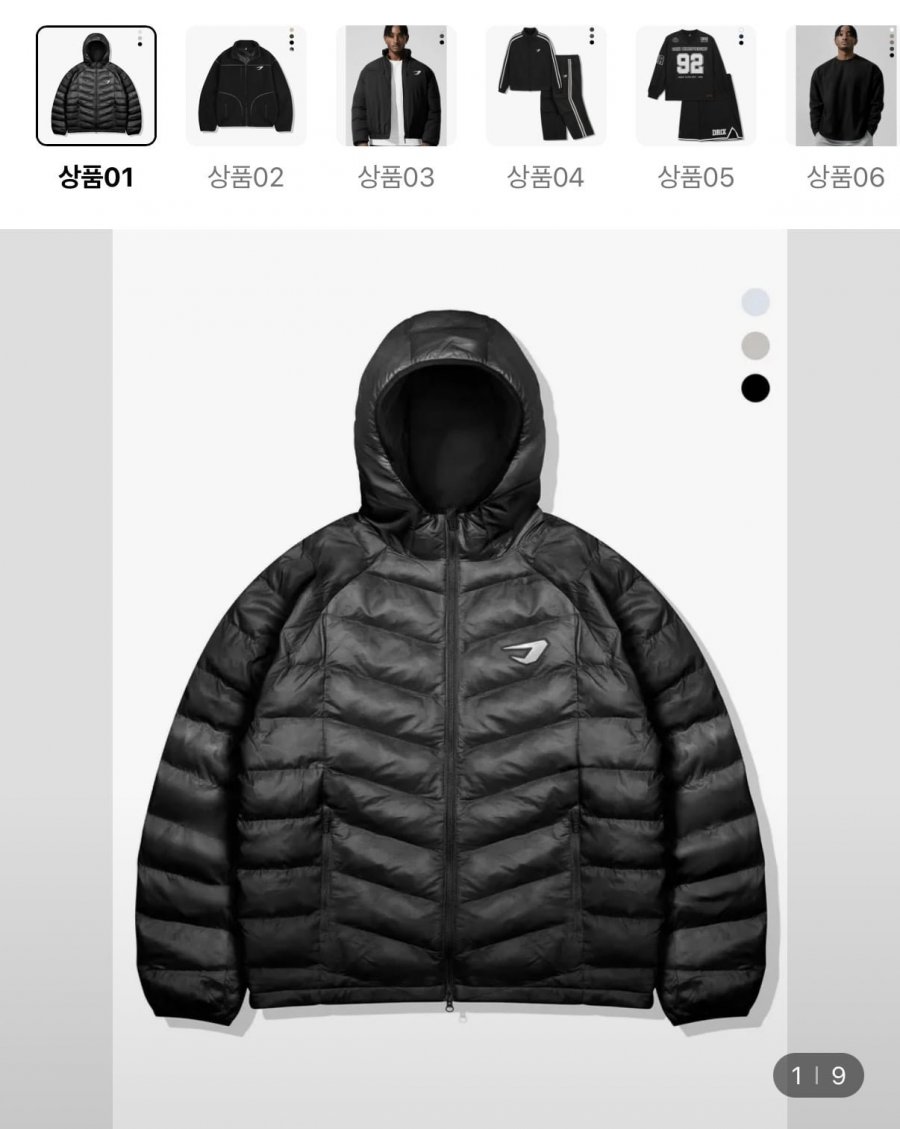This screenshot has width=900, height=1129.
Task: Show 상품06 sweatshirt item
Action: pyautogui.click(x=843, y=86)
